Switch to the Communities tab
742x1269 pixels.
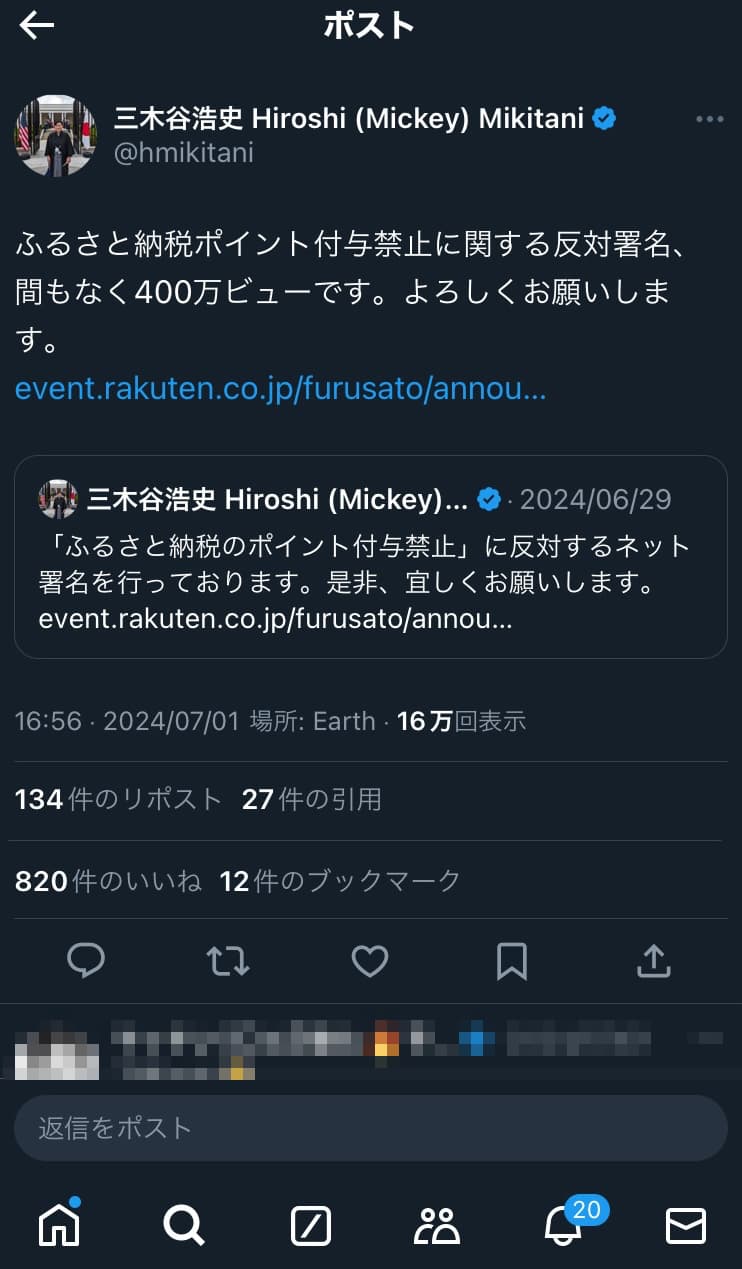point(437,1225)
